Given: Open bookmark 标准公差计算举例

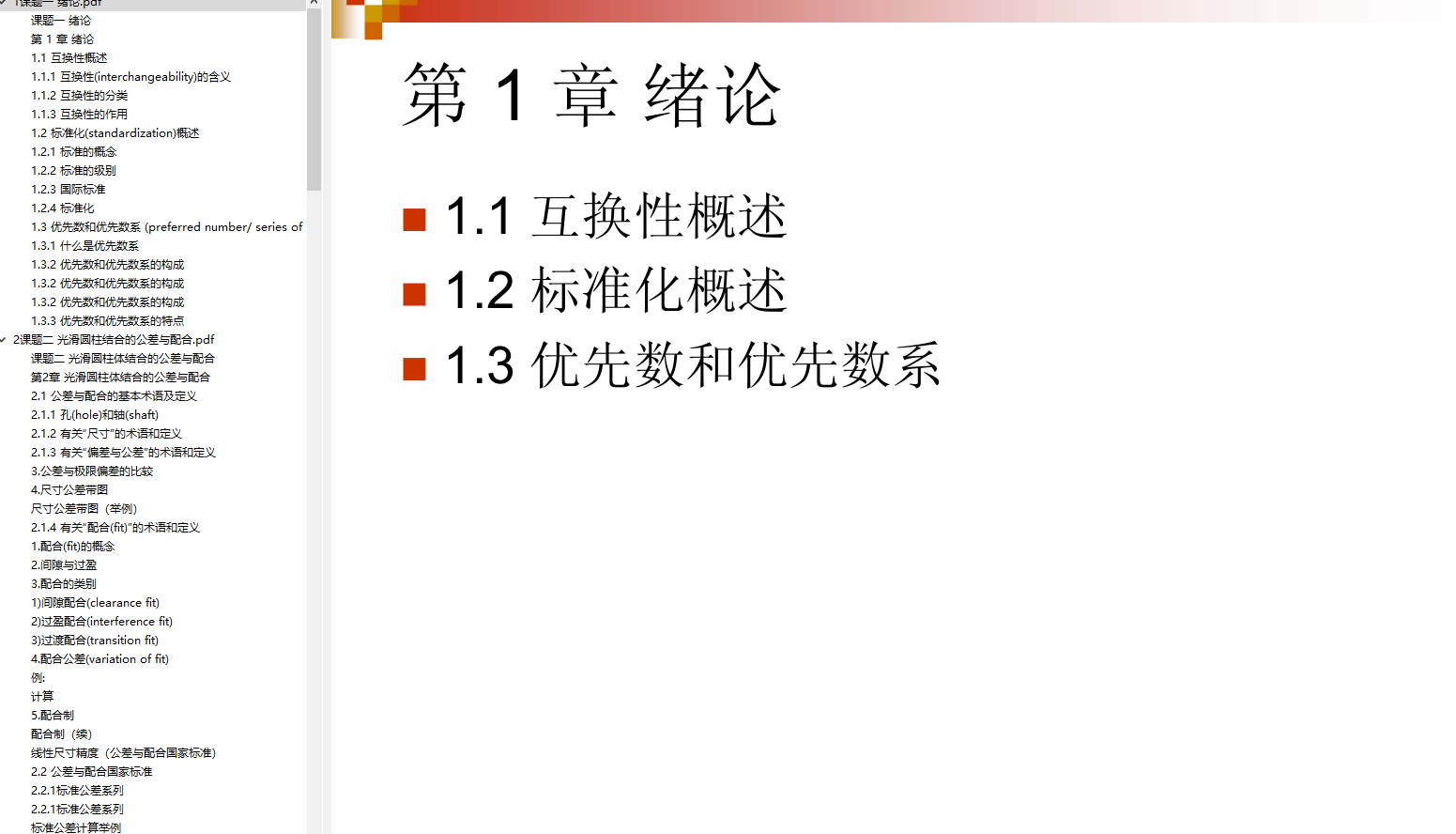Looking at the screenshot, I should [75, 828].
